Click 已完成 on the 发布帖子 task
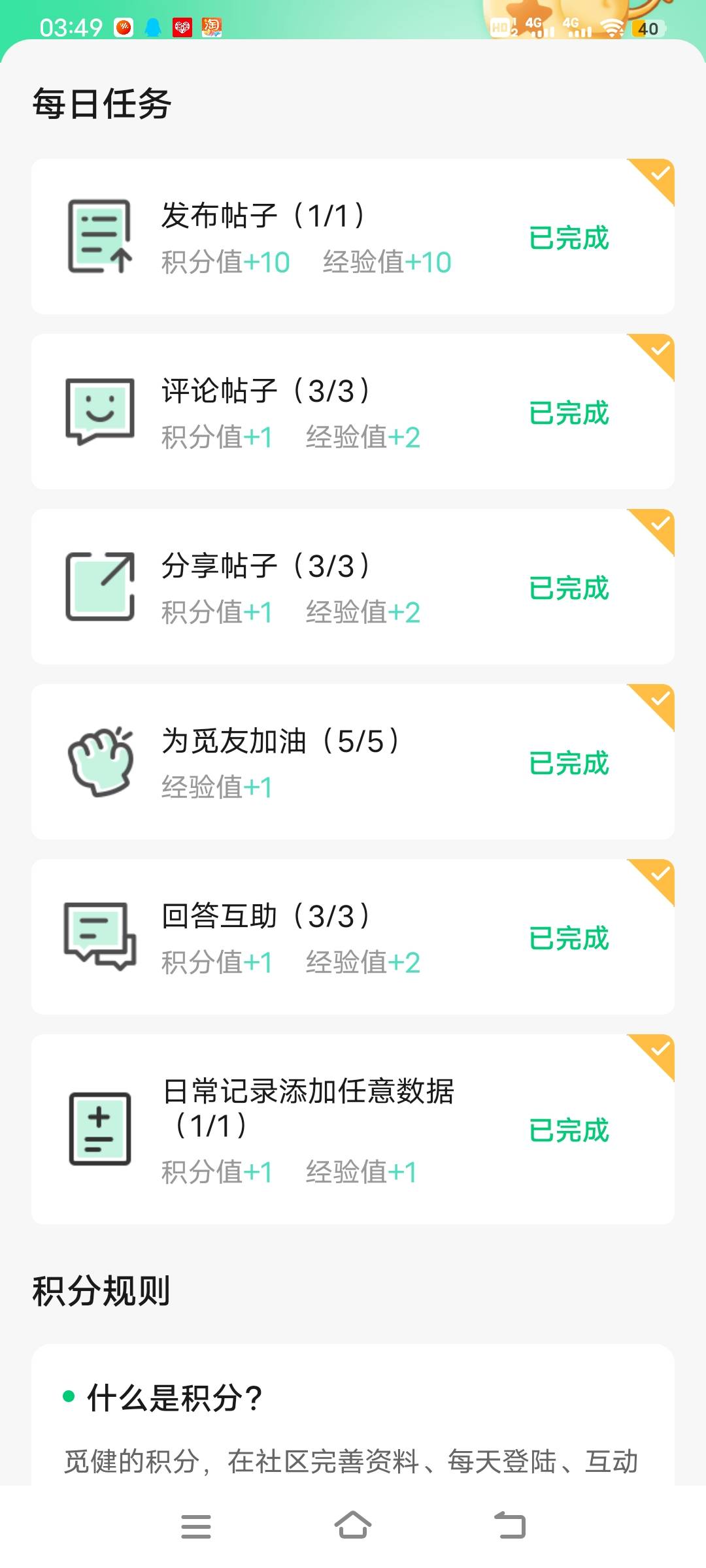 [x=568, y=238]
